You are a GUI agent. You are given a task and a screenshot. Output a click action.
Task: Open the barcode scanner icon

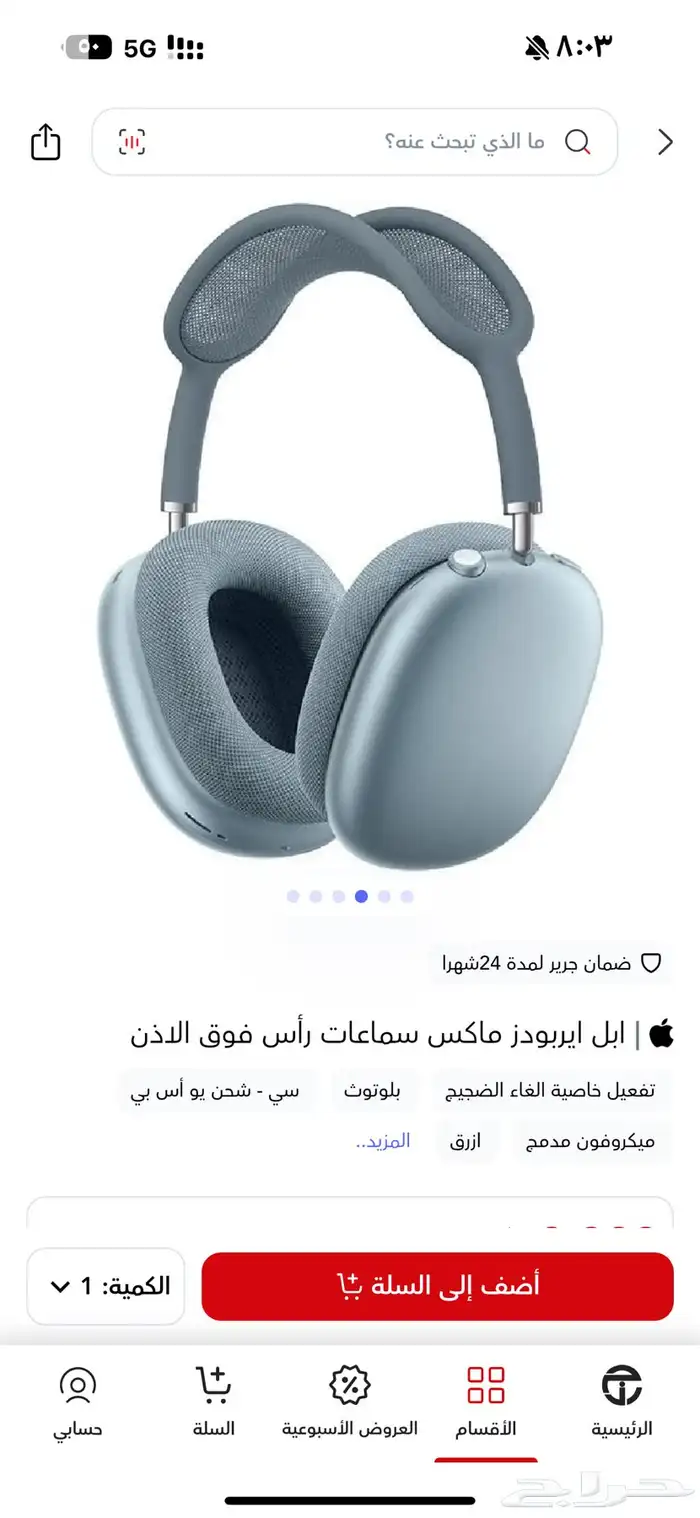pos(132,142)
